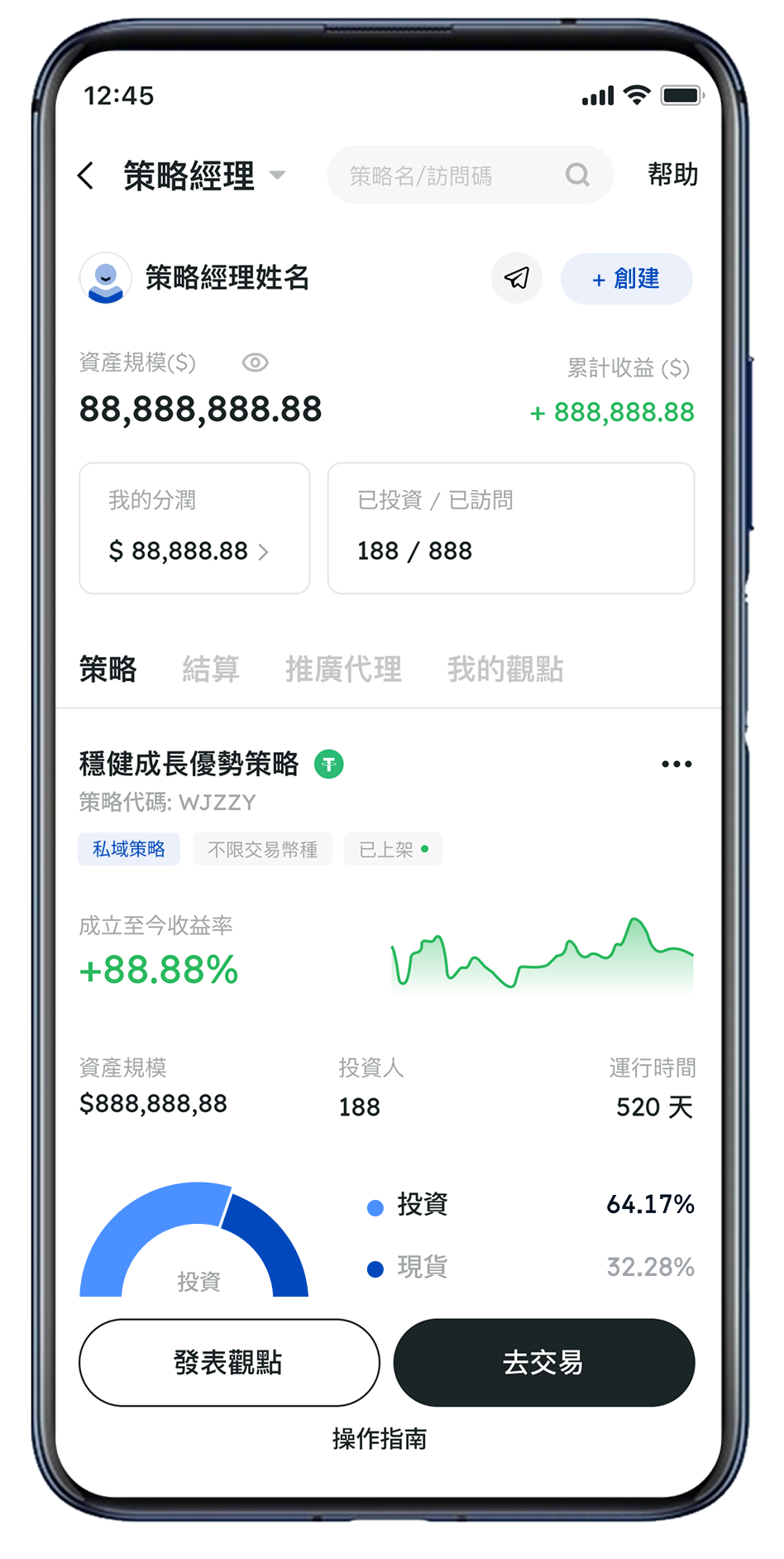784x1559 pixels.
Task: Tap 去交易 to start trading
Action: [x=543, y=1362]
